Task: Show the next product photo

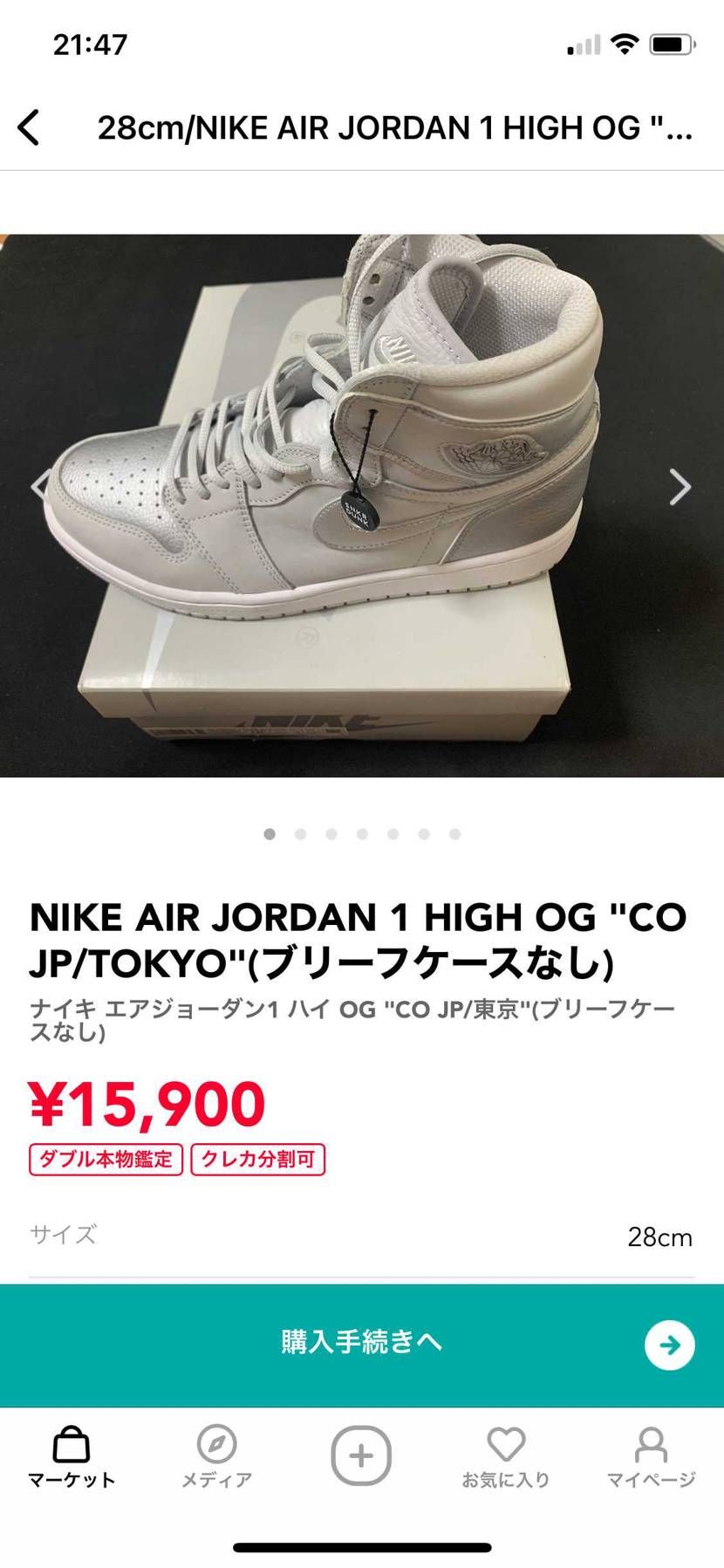Action: point(680,487)
